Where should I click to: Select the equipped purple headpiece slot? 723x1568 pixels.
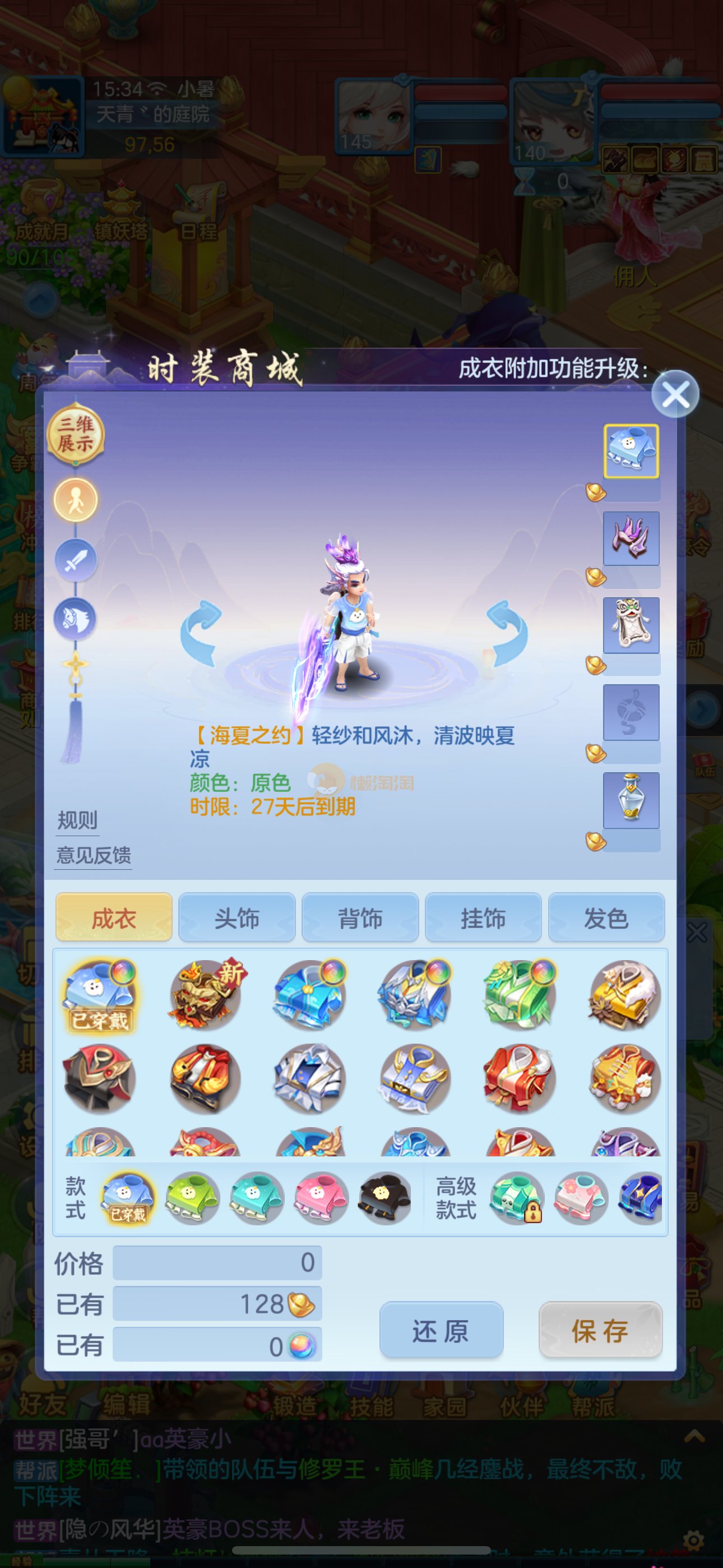click(631, 538)
